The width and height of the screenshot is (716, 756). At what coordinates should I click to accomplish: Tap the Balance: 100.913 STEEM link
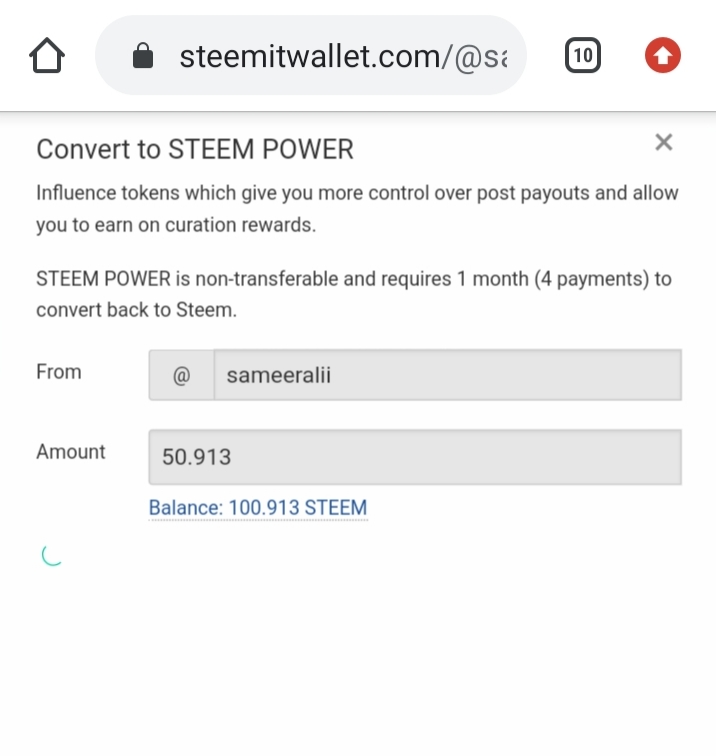click(x=258, y=508)
